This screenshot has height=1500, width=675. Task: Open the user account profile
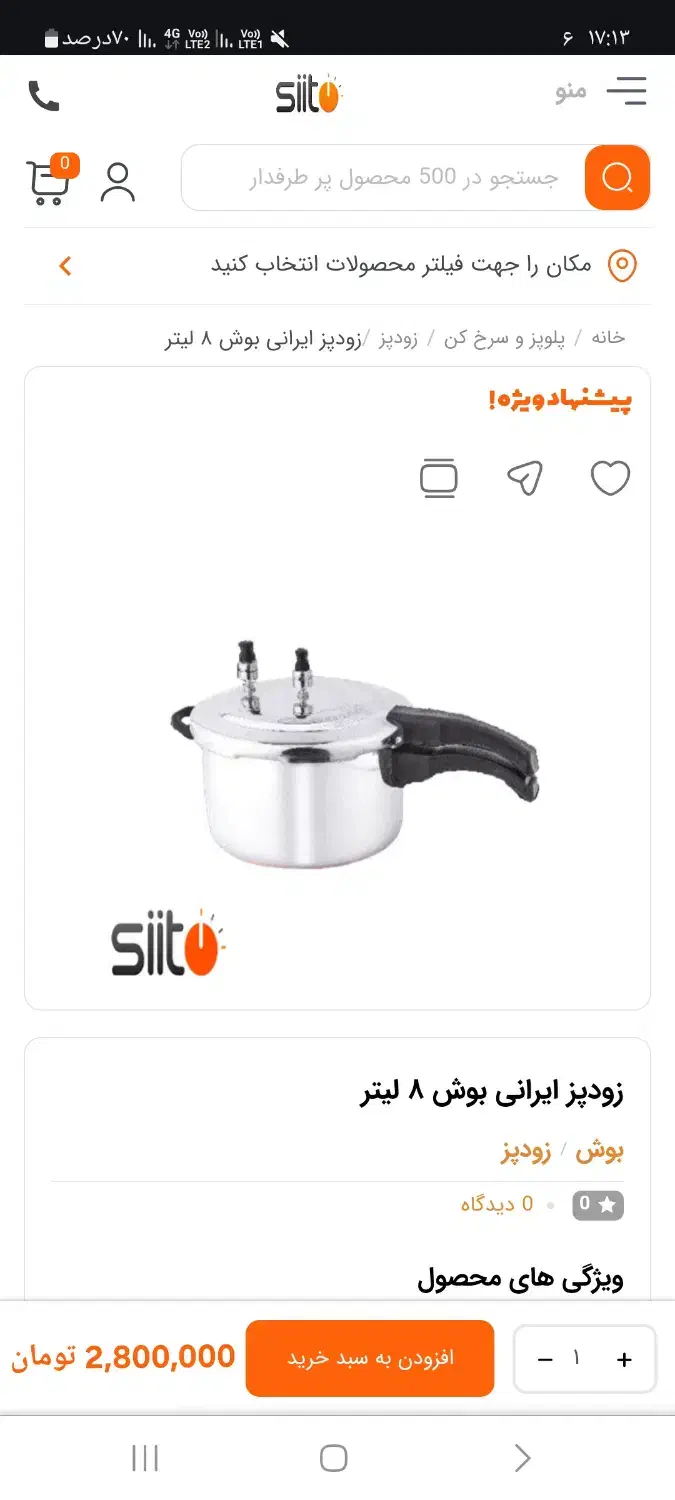[118, 182]
